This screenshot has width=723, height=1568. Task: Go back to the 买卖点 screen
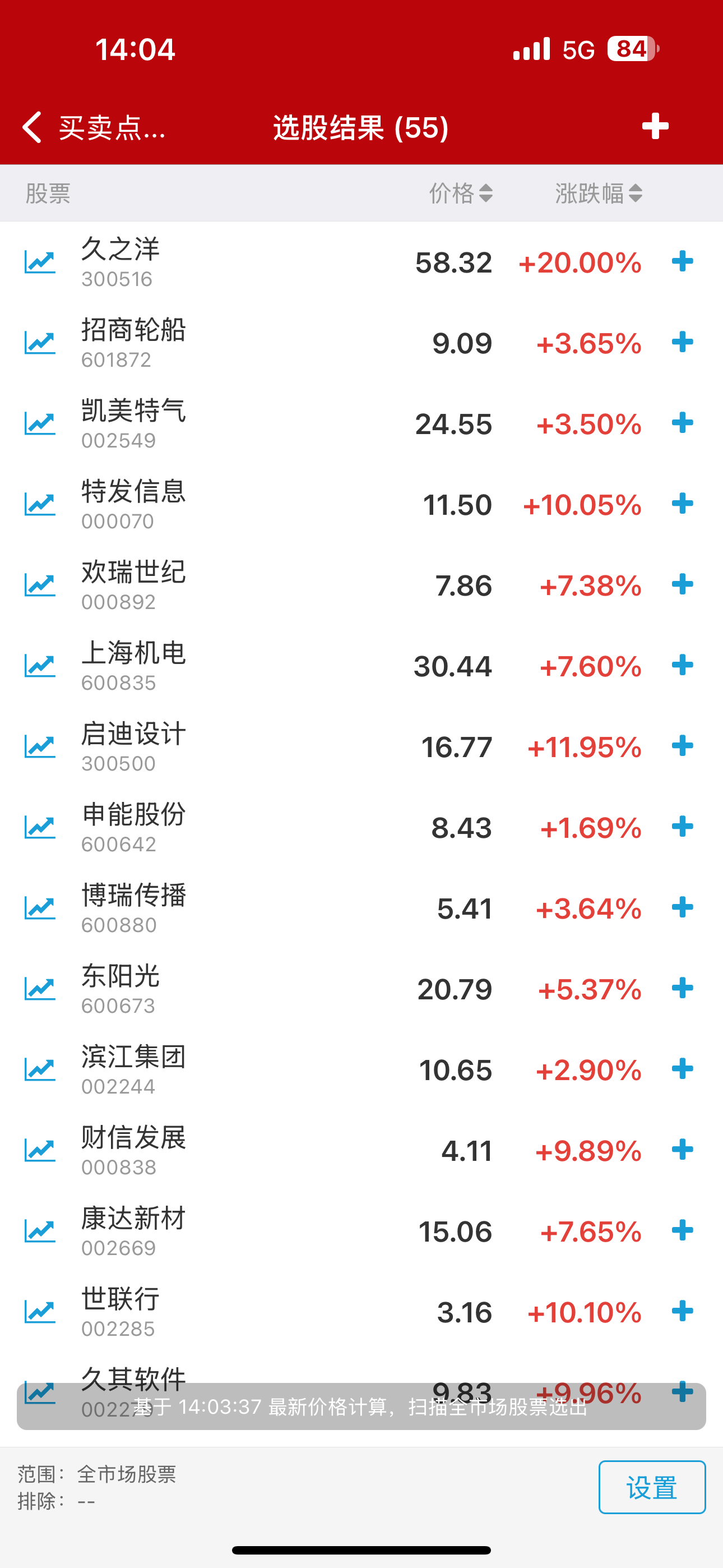(x=91, y=127)
